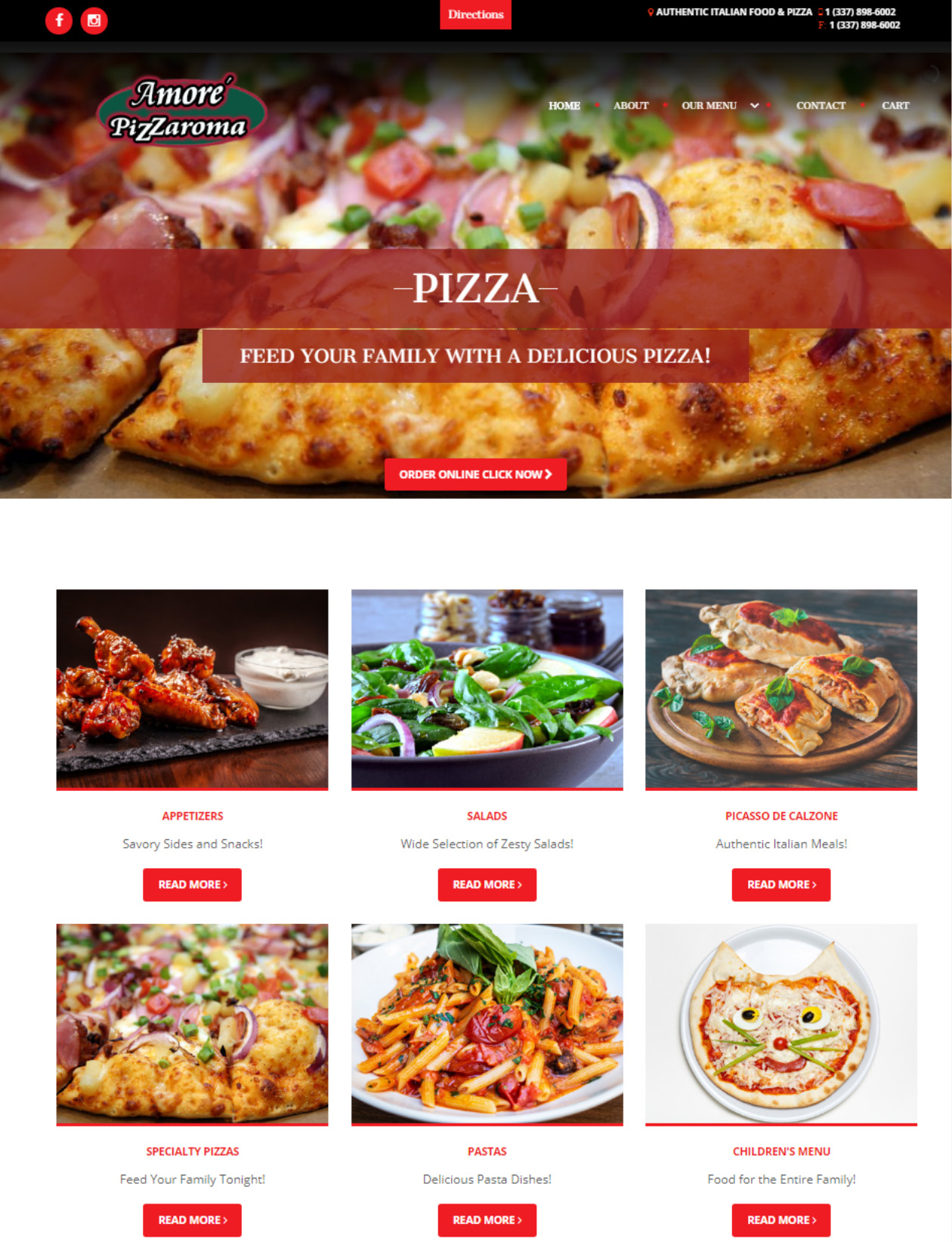This screenshot has width=952, height=1242.
Task: Call the restaurant phone number
Action: pyautogui.click(x=860, y=12)
